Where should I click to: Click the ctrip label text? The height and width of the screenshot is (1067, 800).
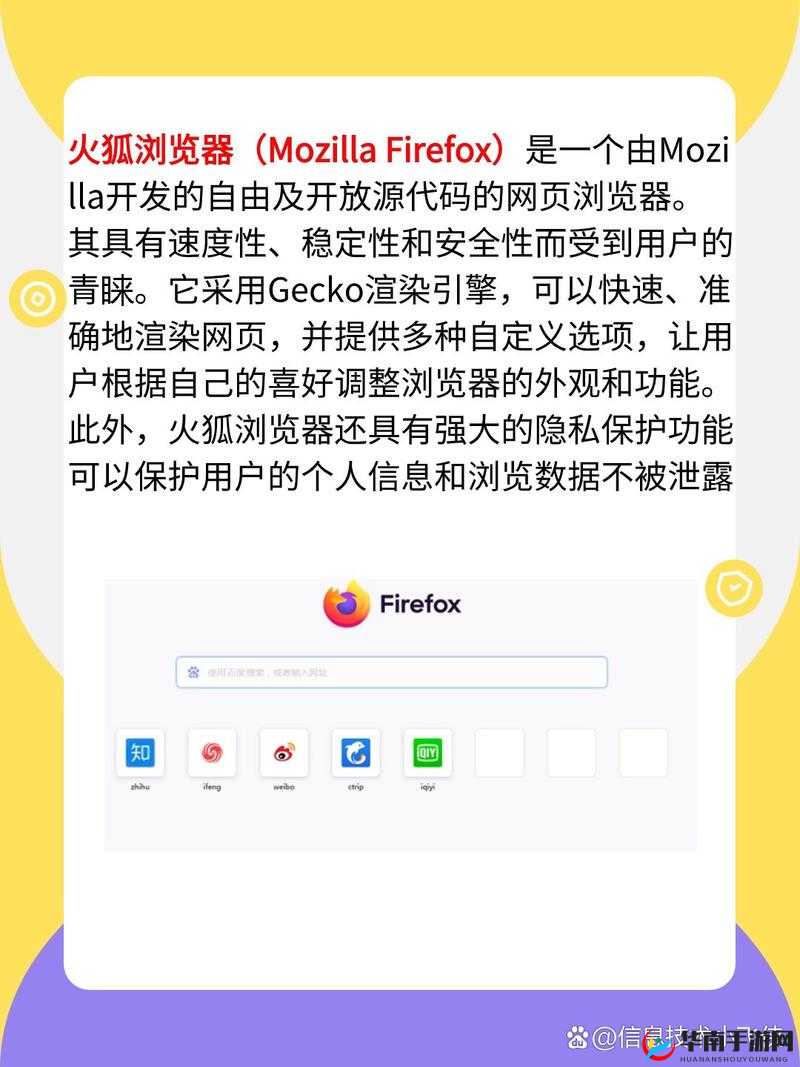point(355,786)
